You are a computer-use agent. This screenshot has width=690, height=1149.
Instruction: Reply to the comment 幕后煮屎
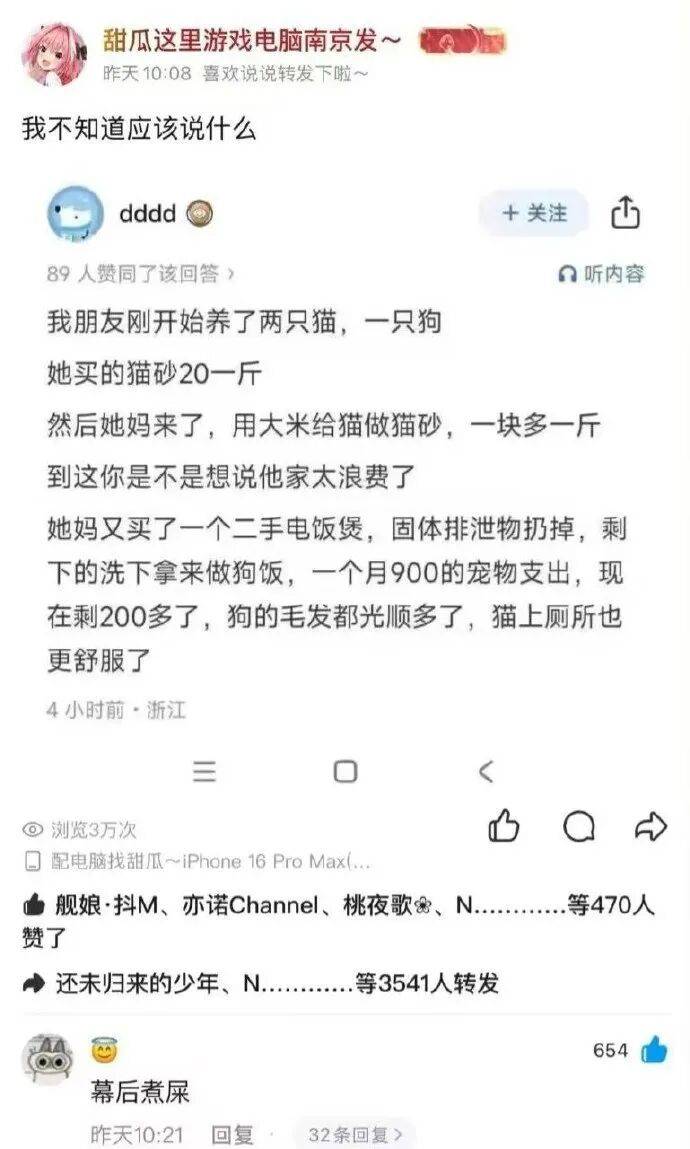(x=232, y=1135)
